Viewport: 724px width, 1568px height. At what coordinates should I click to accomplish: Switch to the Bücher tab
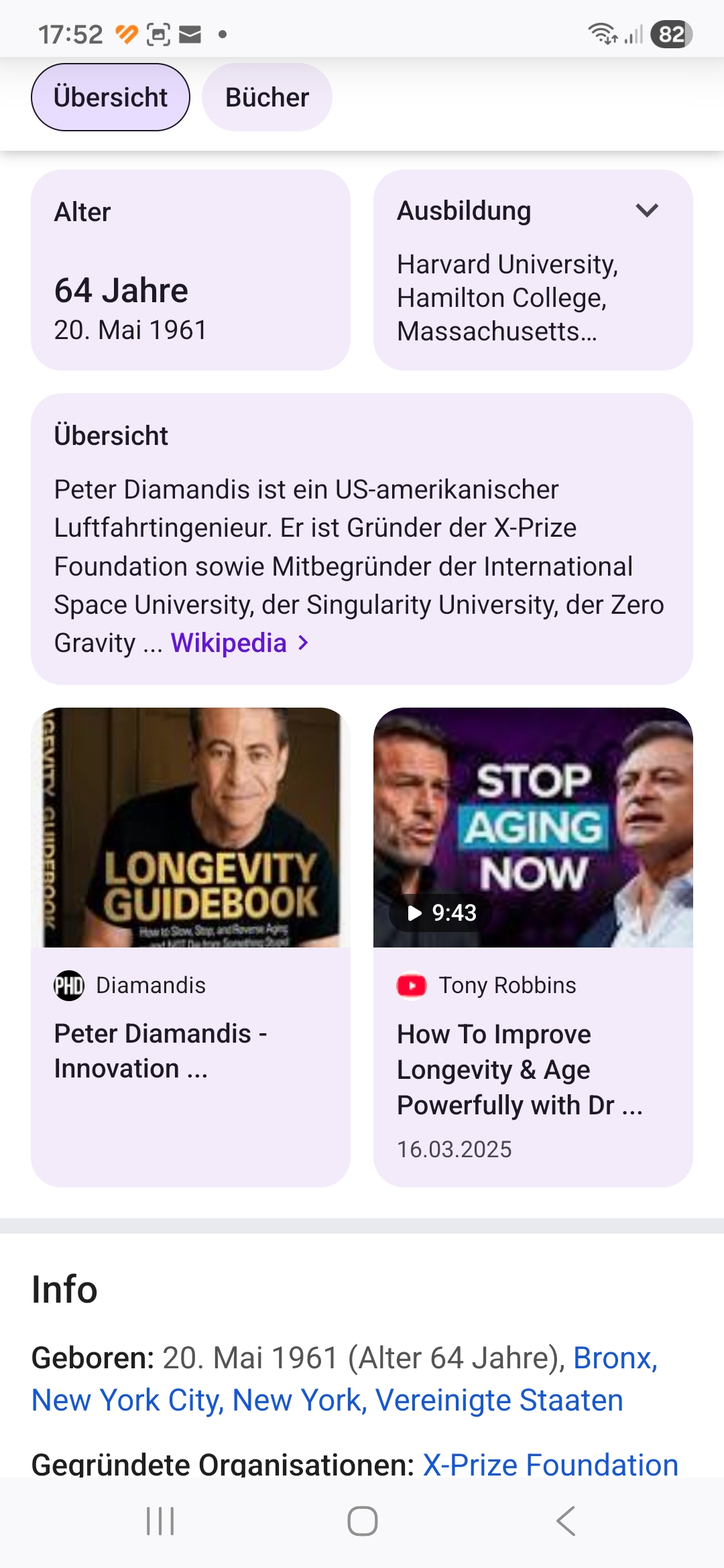[x=267, y=97]
